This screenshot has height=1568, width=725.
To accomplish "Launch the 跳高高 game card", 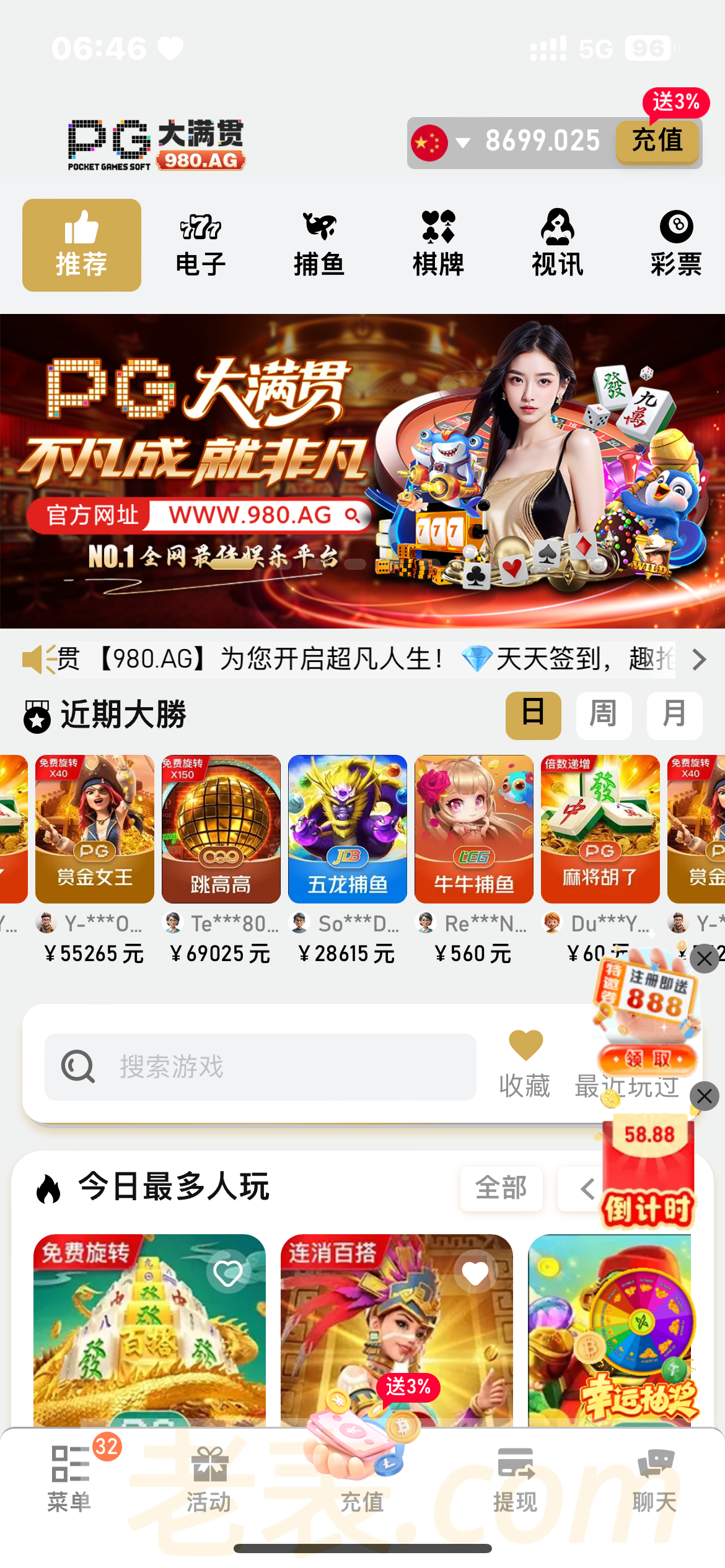I will 221,829.
